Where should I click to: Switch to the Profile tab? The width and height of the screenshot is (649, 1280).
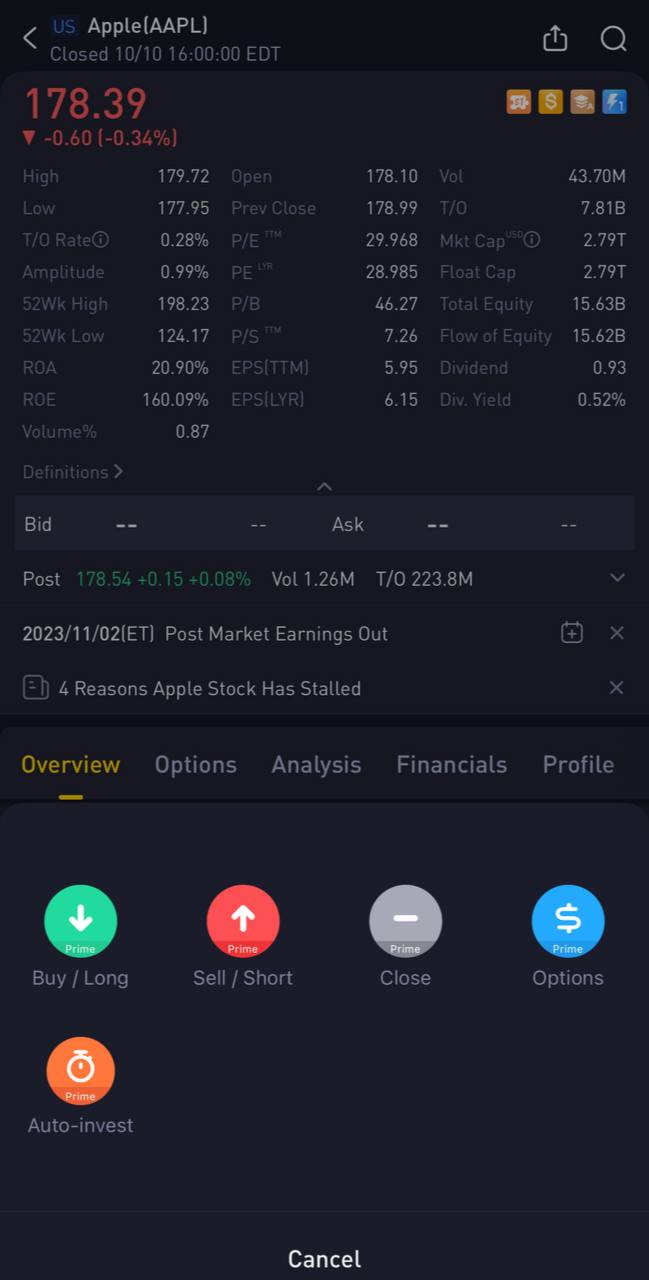coord(578,764)
